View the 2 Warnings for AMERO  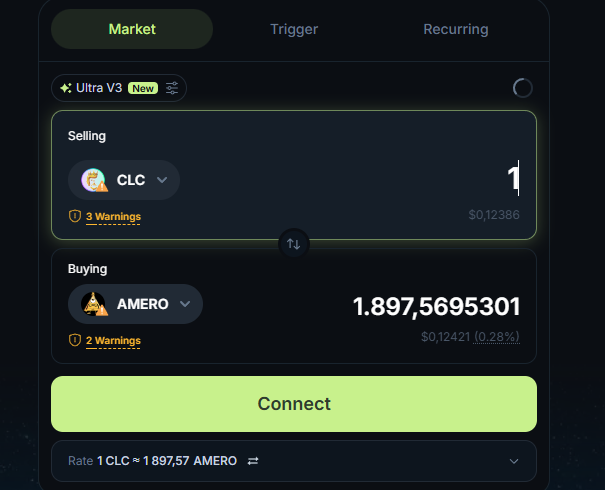click(x=112, y=340)
